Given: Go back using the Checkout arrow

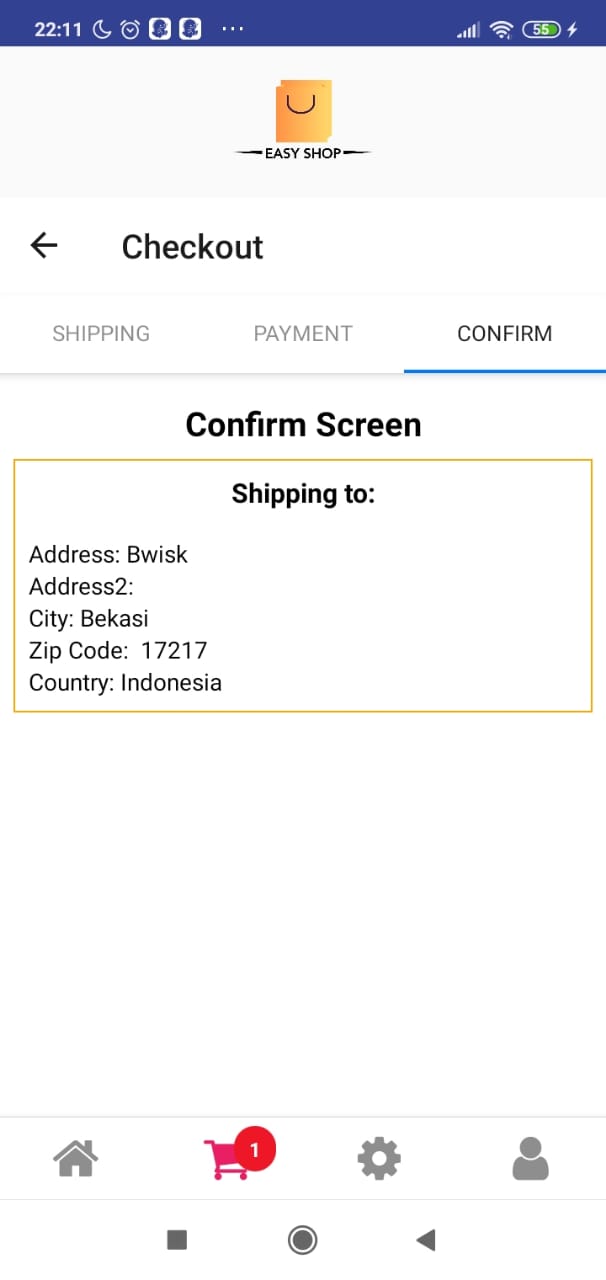Looking at the screenshot, I should (44, 245).
